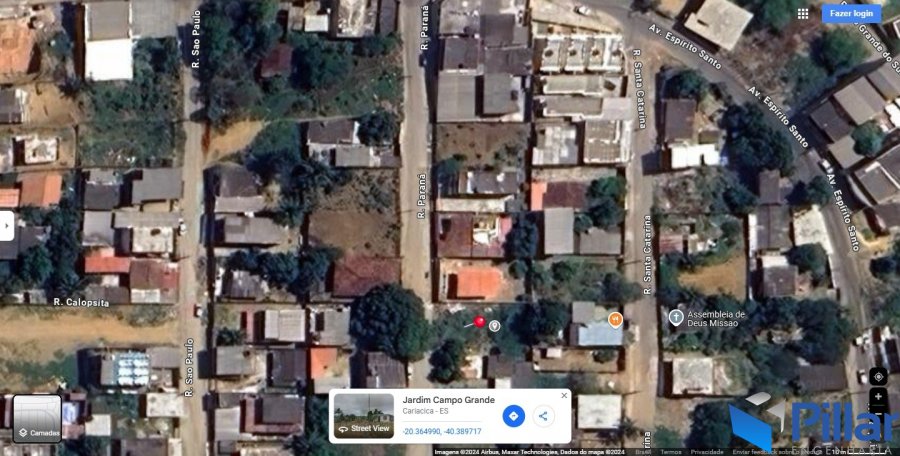
Task: Center map on my location
Action: click(x=878, y=376)
